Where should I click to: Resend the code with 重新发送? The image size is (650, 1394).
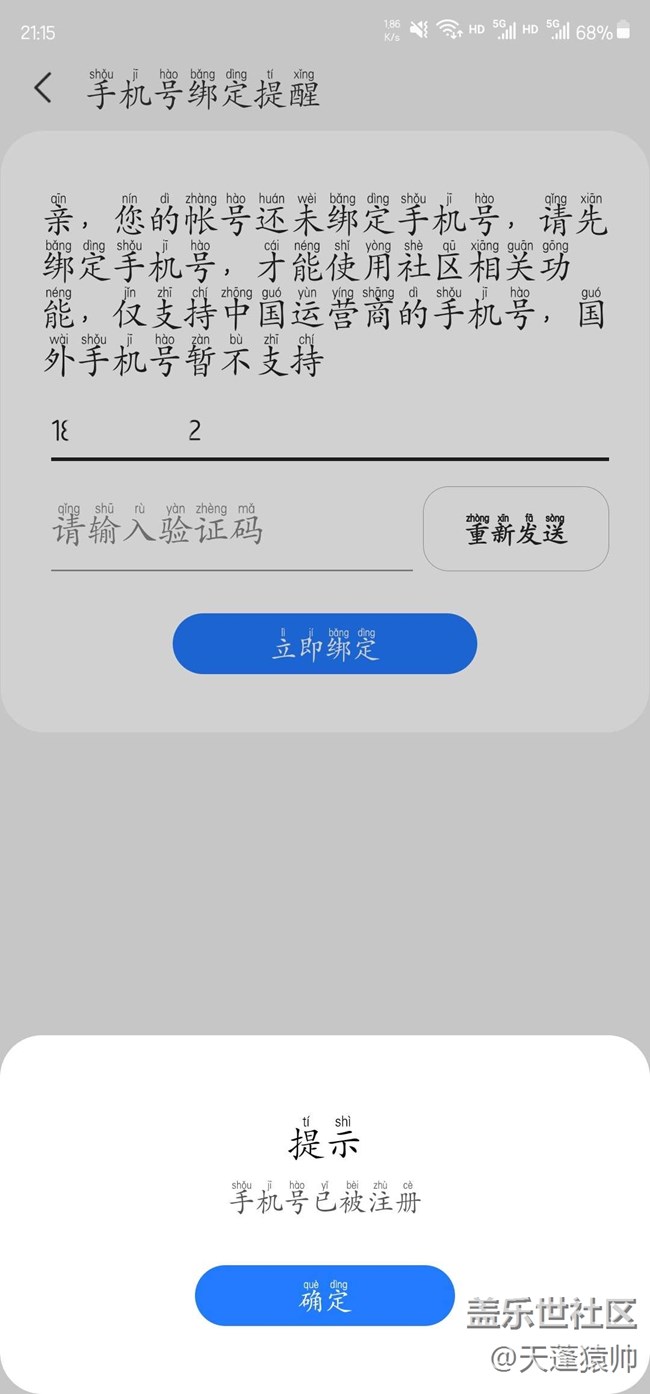[516, 529]
